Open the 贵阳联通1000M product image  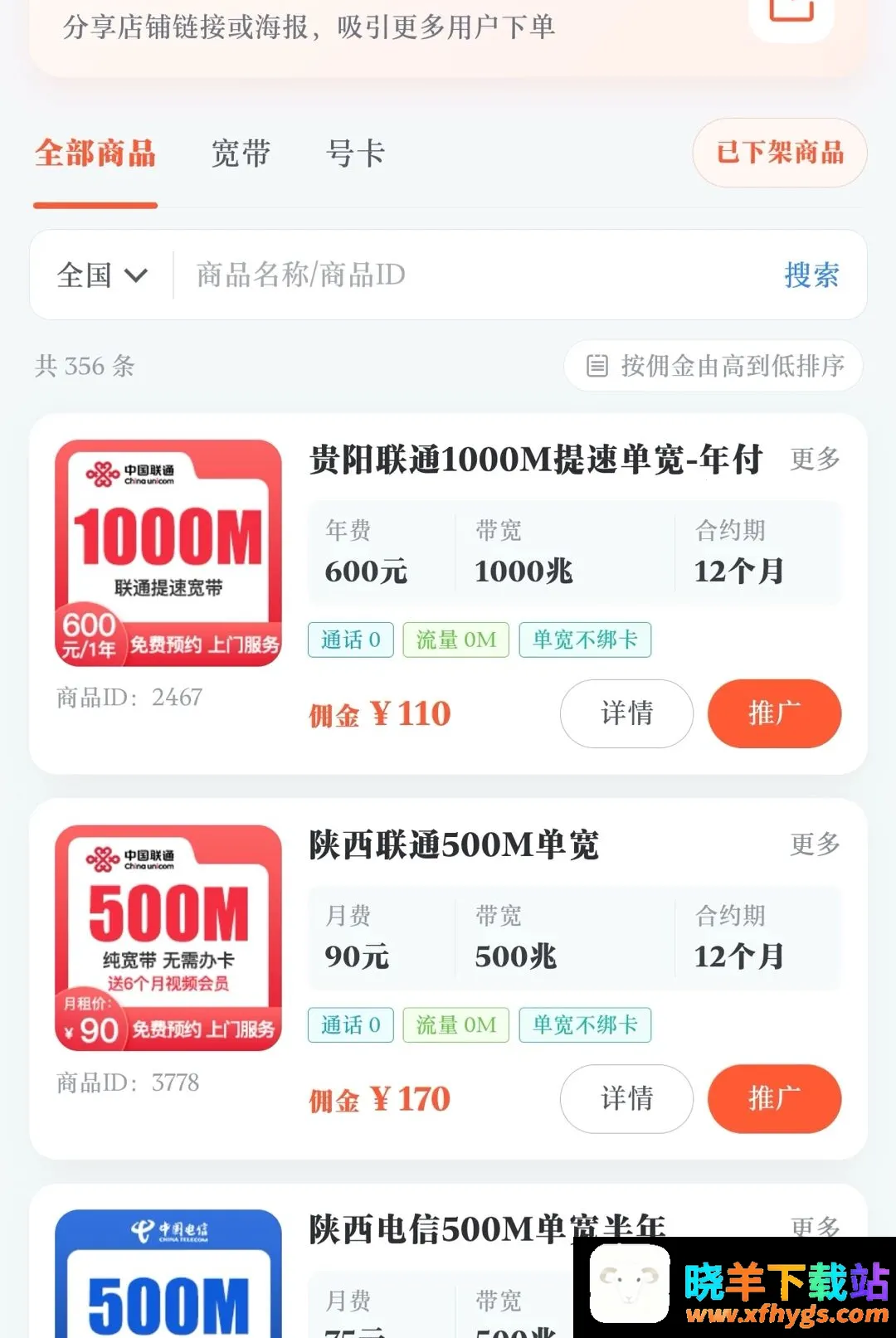168,552
